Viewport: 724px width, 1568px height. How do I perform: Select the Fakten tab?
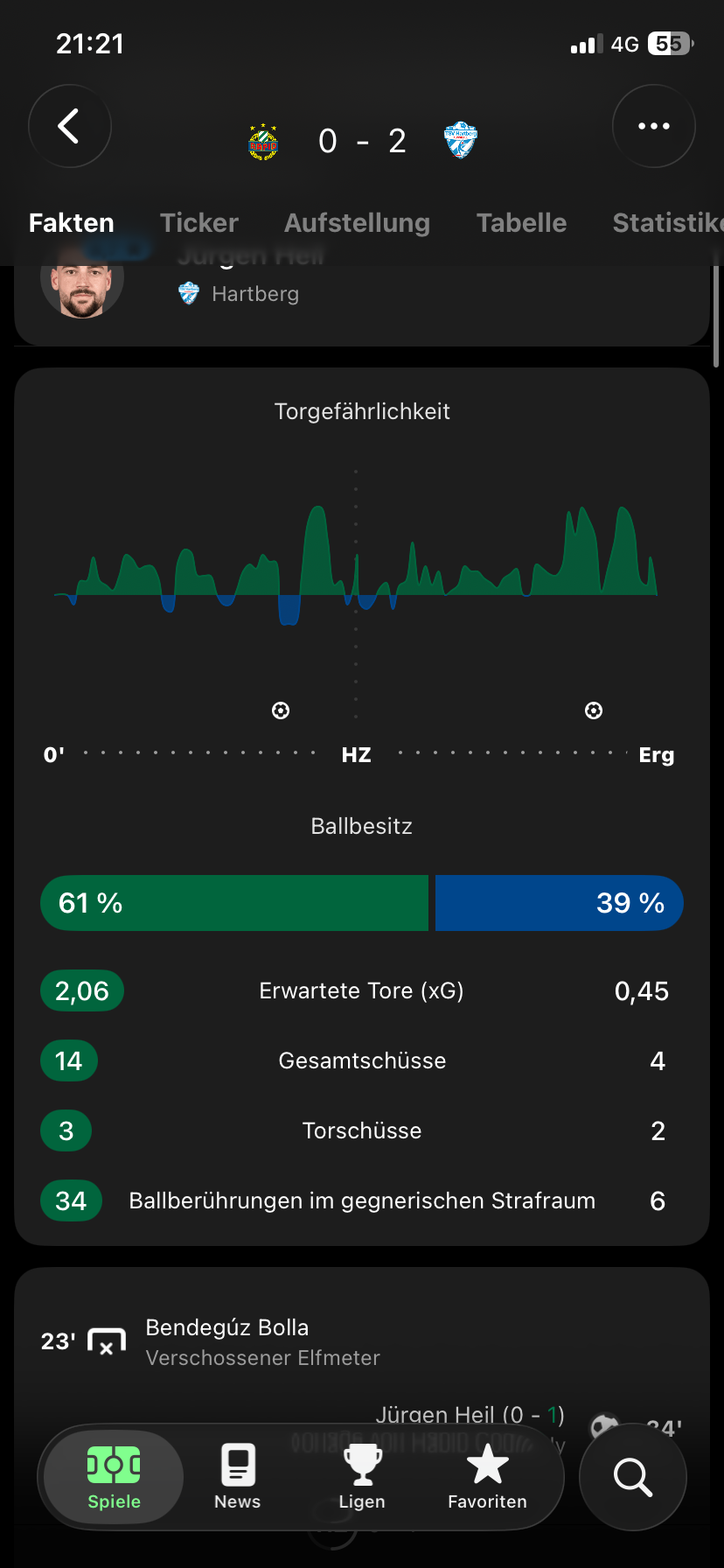[x=72, y=223]
